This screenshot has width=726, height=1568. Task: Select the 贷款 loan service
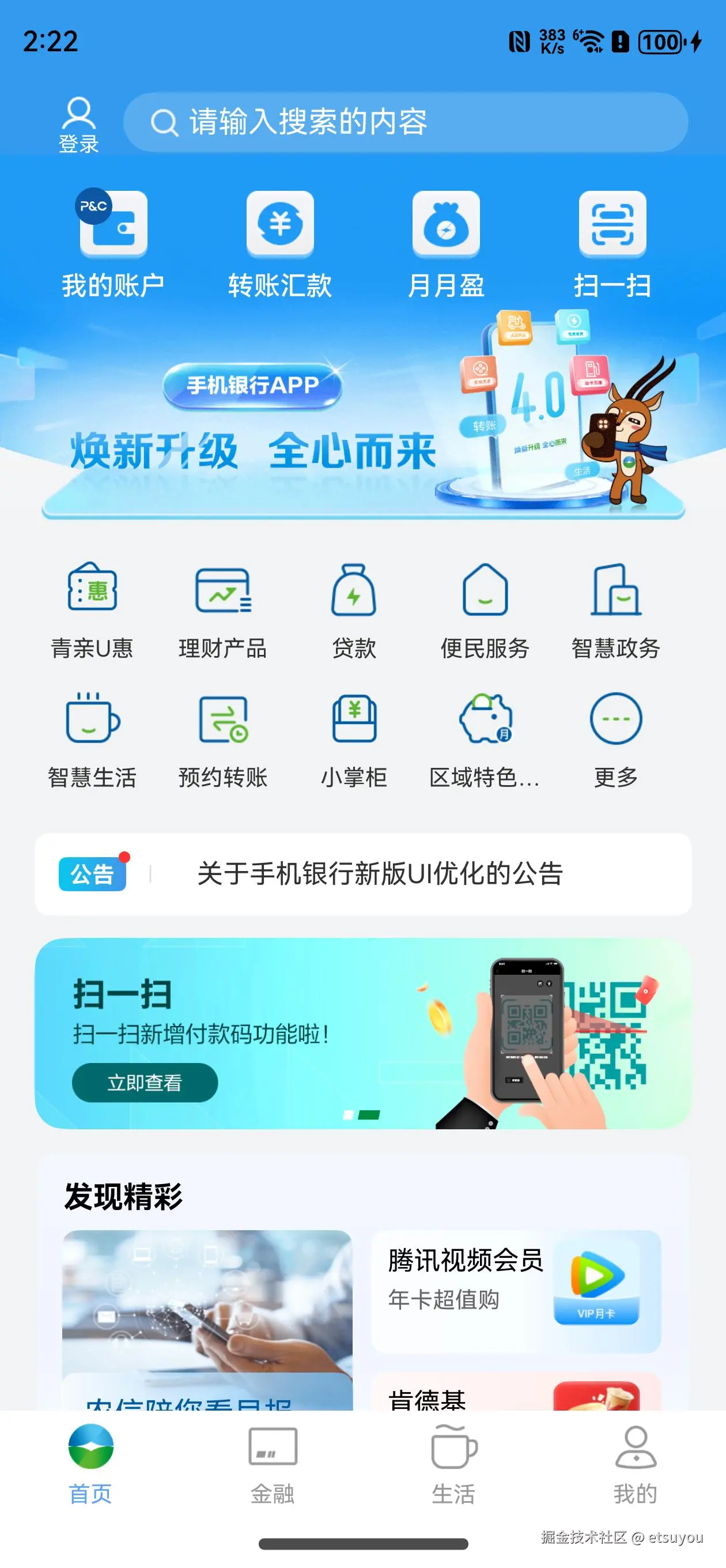[x=354, y=610]
